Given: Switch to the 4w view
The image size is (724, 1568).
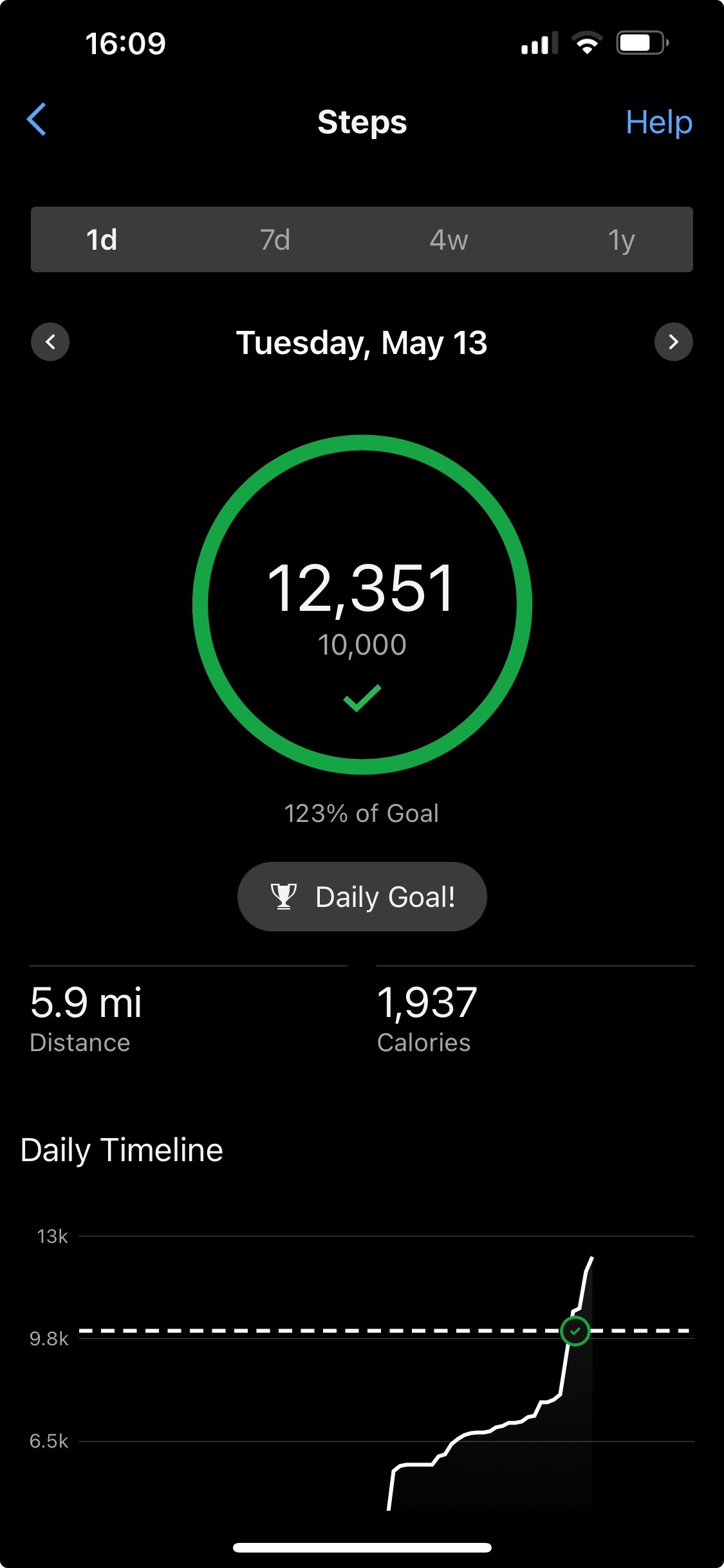Looking at the screenshot, I should [449, 239].
